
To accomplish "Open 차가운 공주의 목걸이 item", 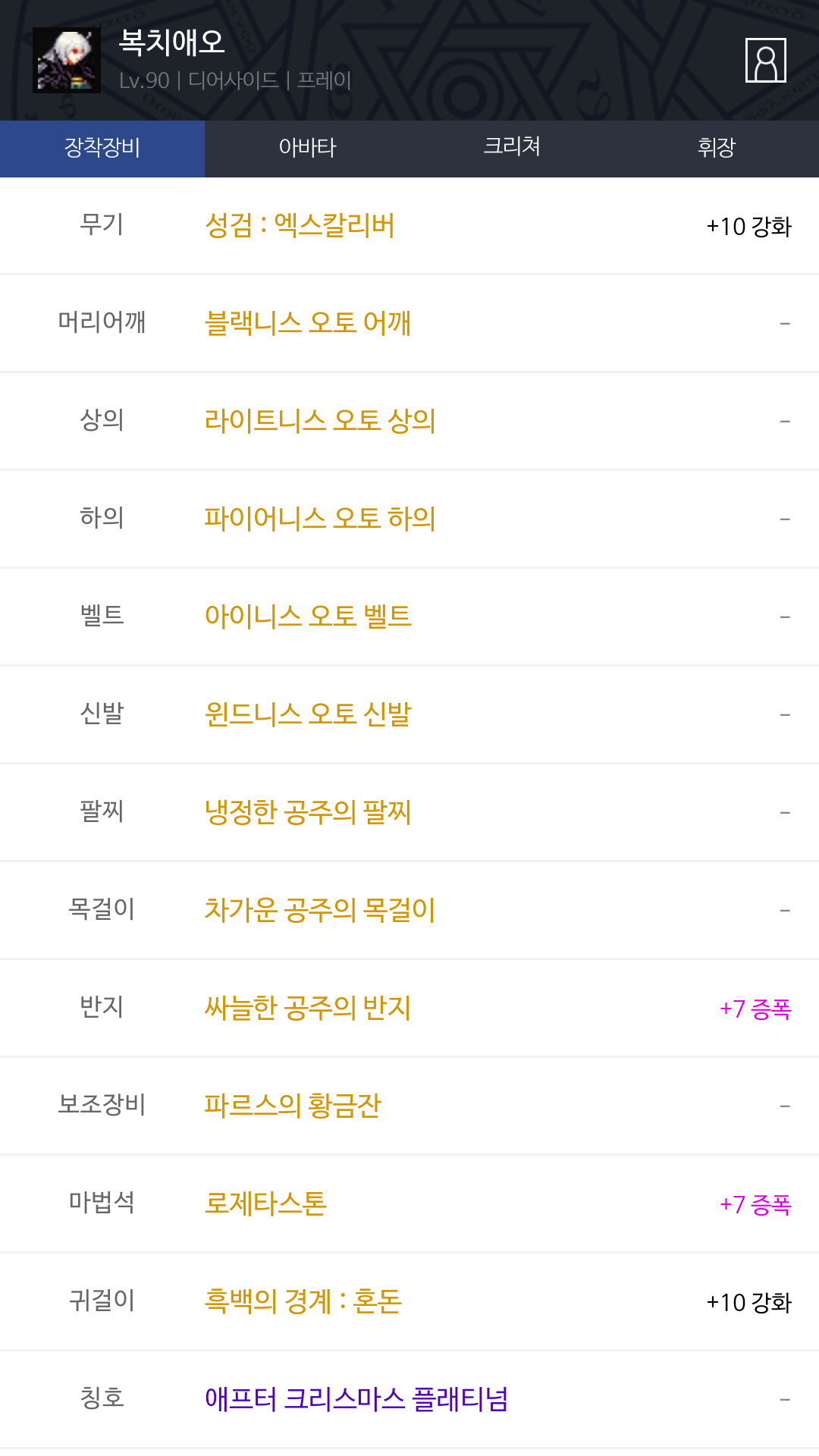I will (x=320, y=910).
